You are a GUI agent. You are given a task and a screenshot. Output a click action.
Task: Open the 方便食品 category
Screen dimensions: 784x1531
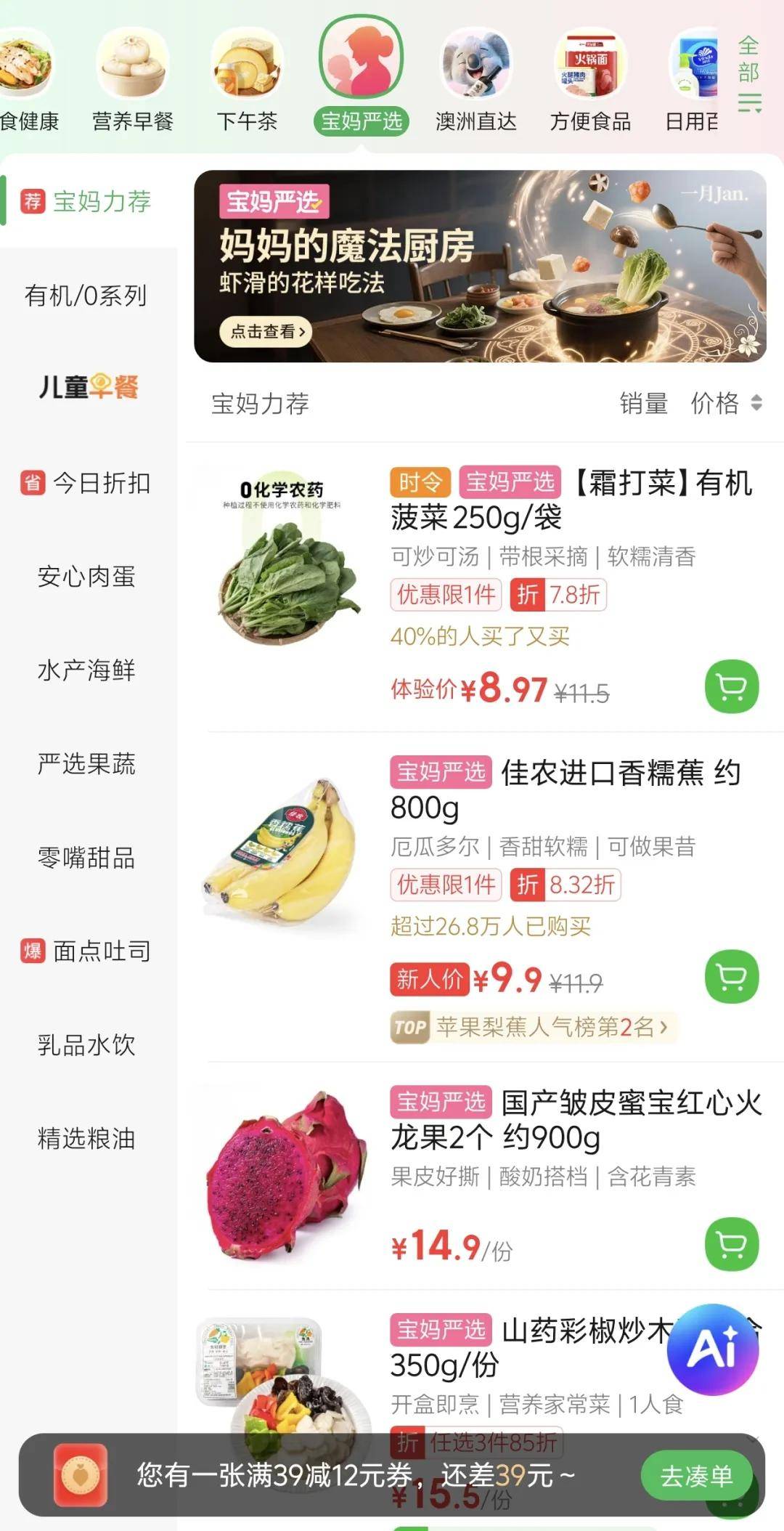[x=590, y=80]
